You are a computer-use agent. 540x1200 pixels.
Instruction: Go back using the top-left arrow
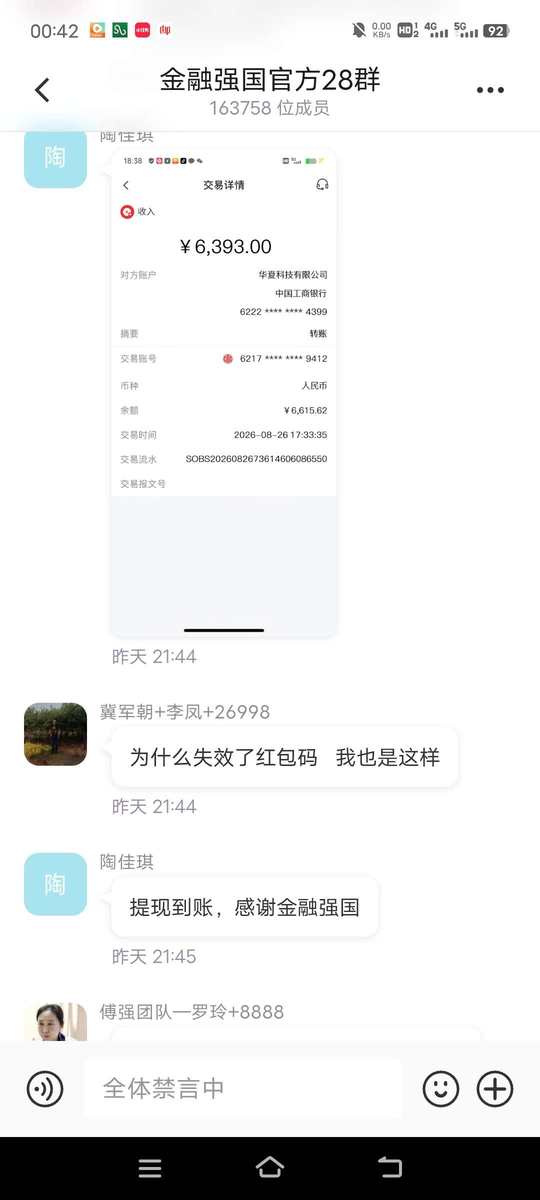pyautogui.click(x=42, y=90)
